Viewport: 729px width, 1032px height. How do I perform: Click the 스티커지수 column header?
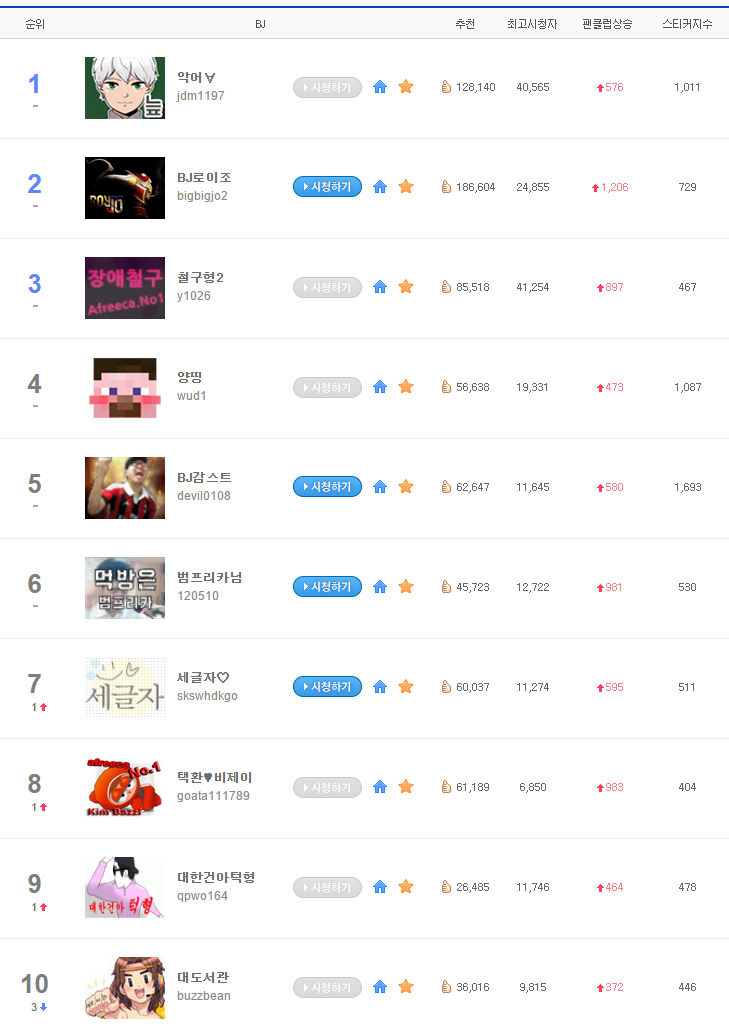point(686,23)
